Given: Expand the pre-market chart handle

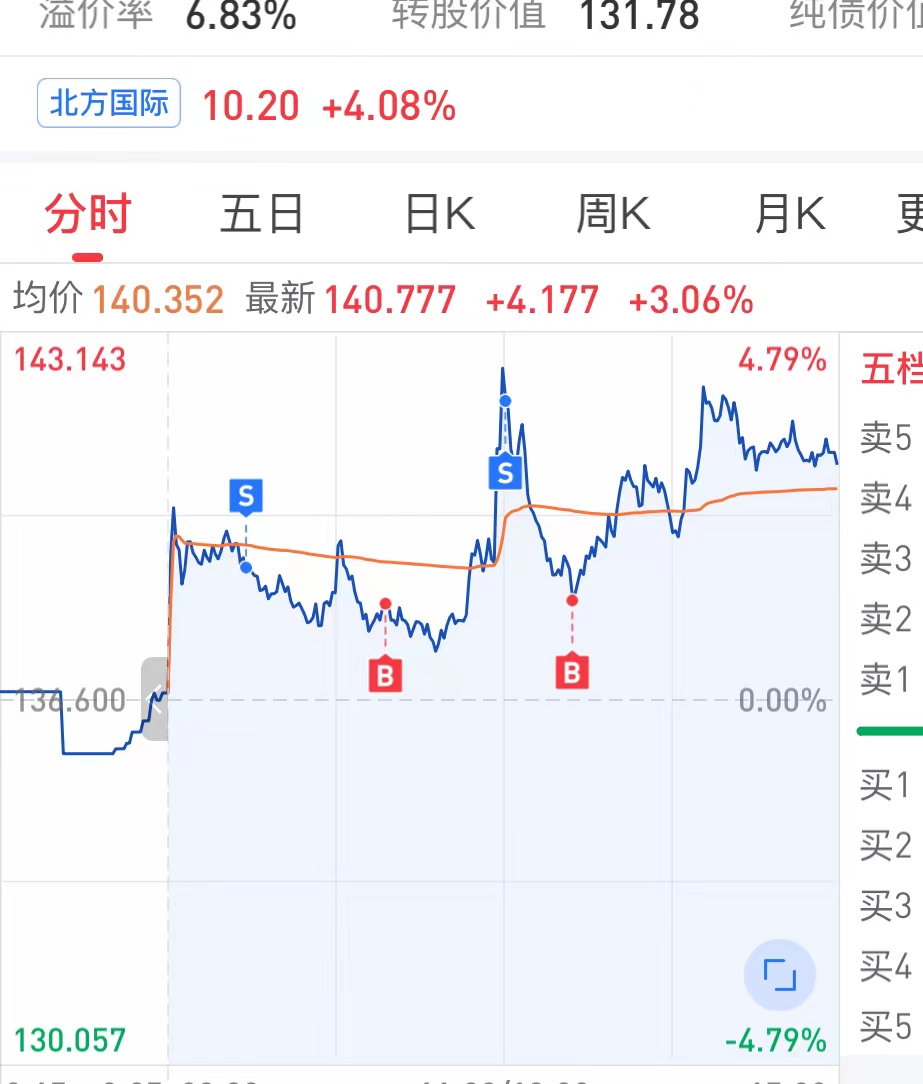Looking at the screenshot, I should coord(155,698).
